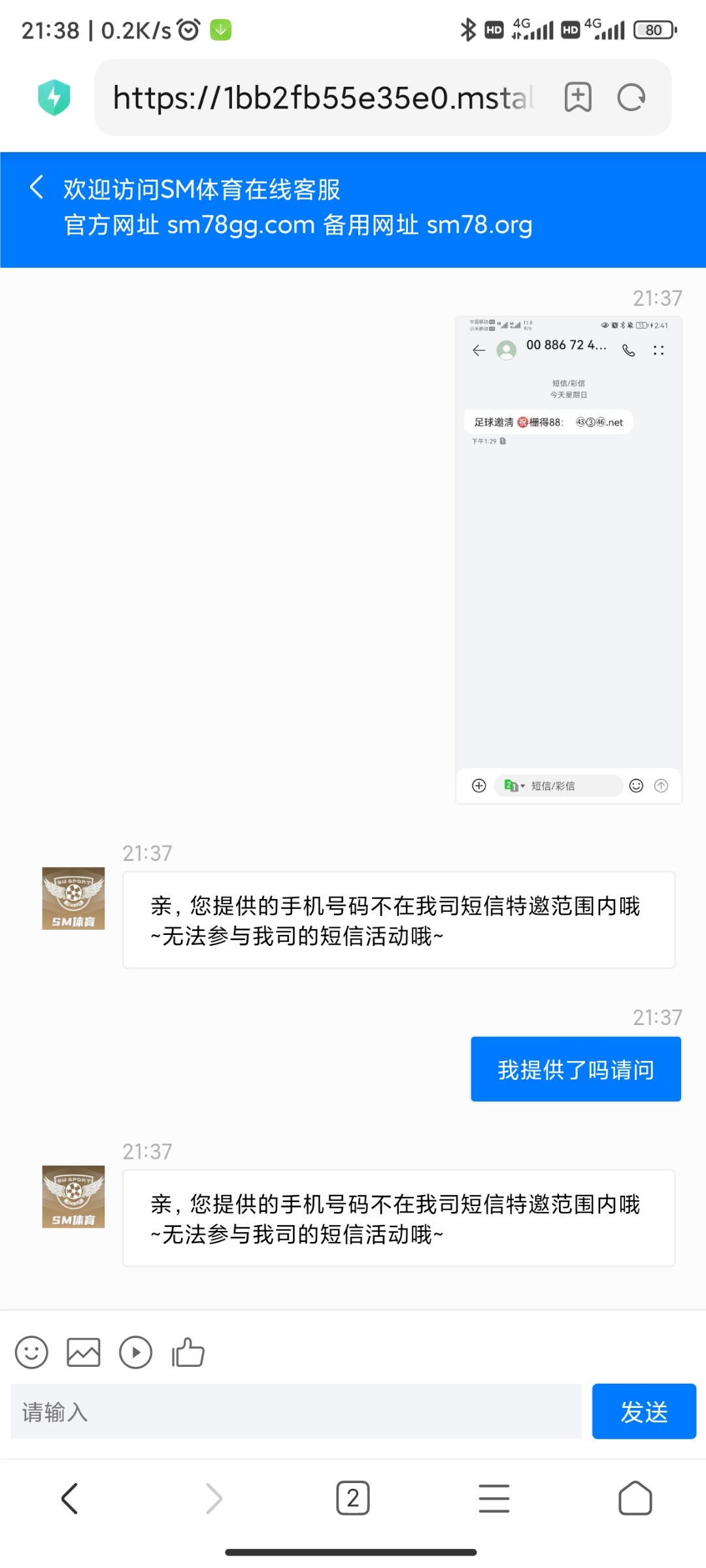
Task: Reload page using refresh icon
Action: click(631, 97)
